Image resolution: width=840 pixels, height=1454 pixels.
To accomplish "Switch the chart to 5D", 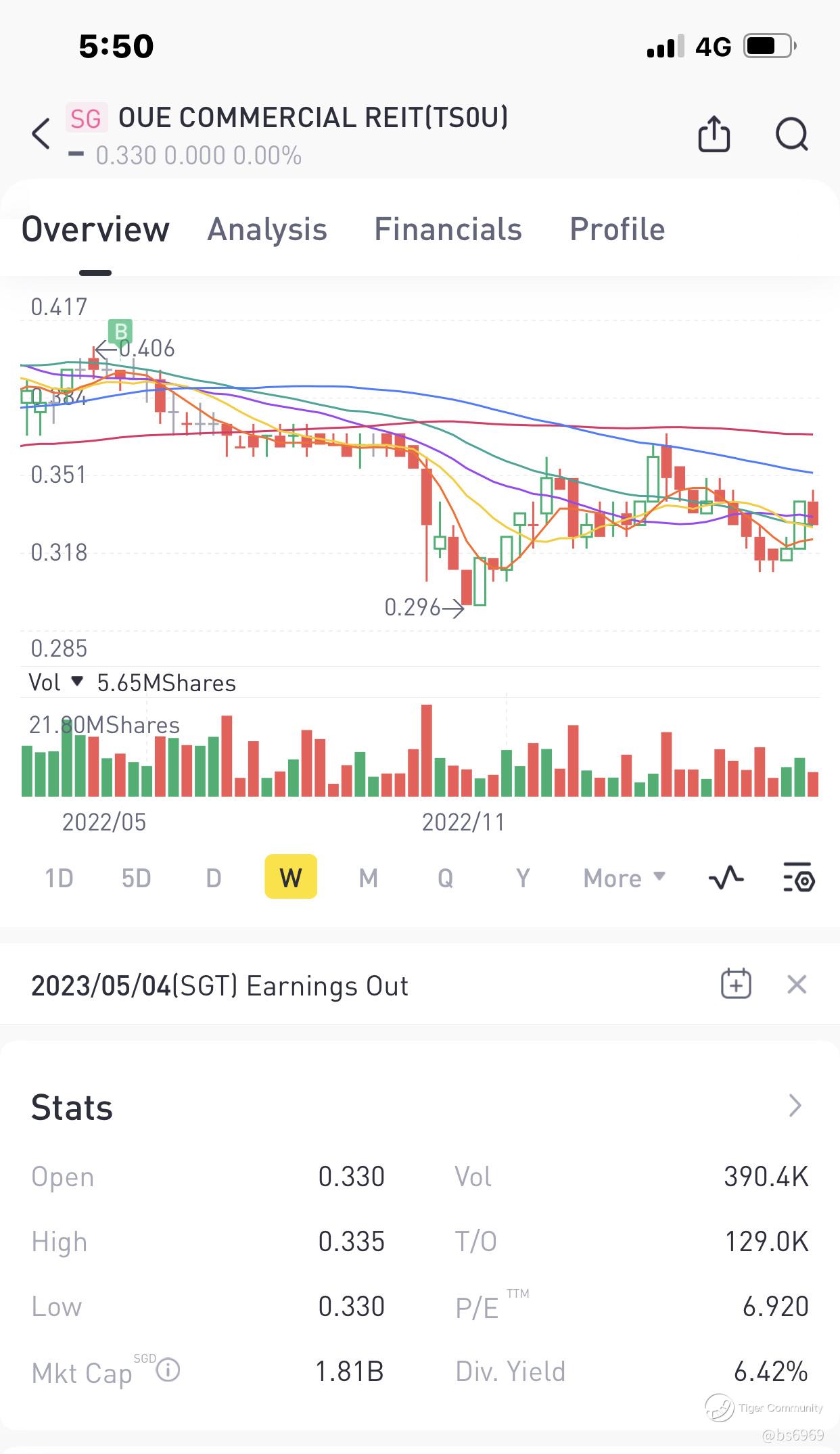I will click(136, 878).
